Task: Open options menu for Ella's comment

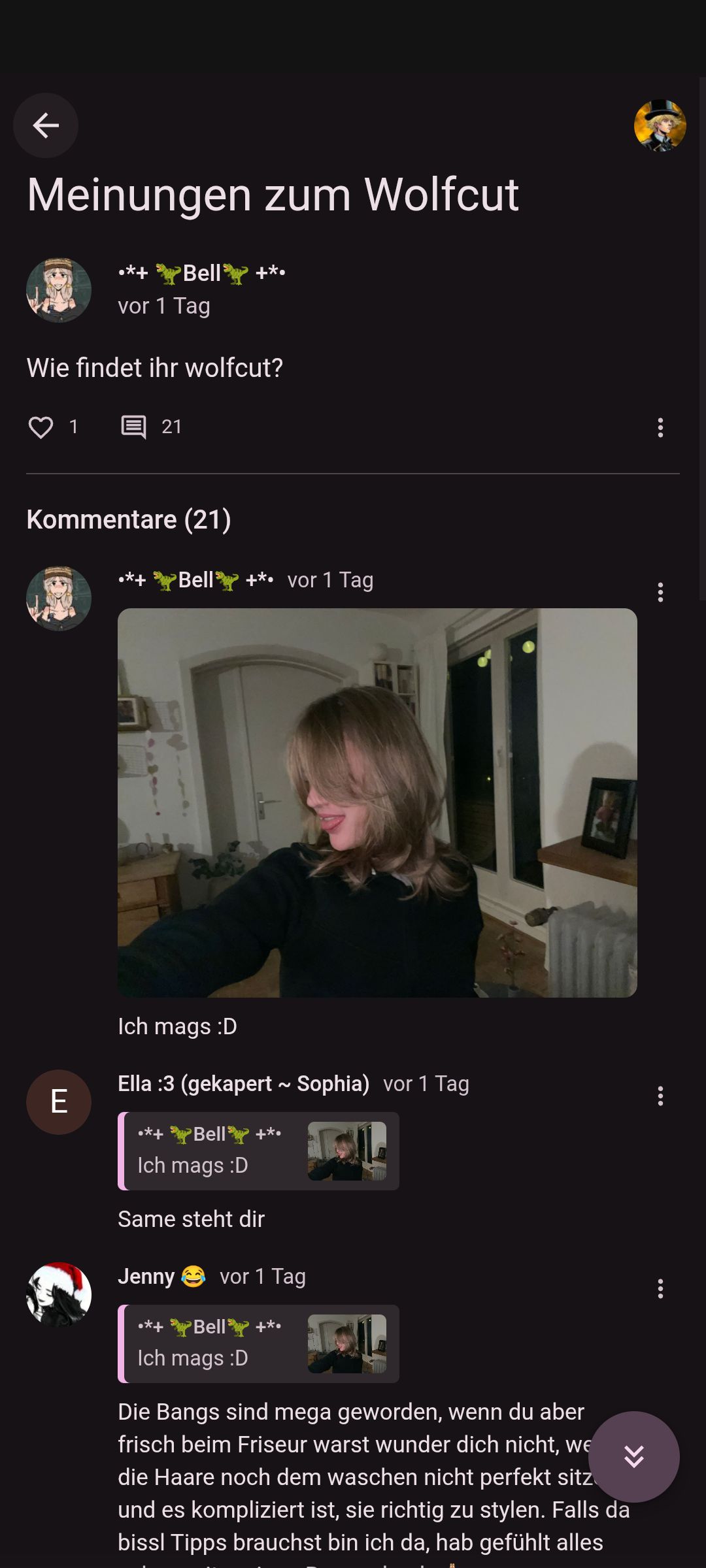Action: pos(660,1096)
